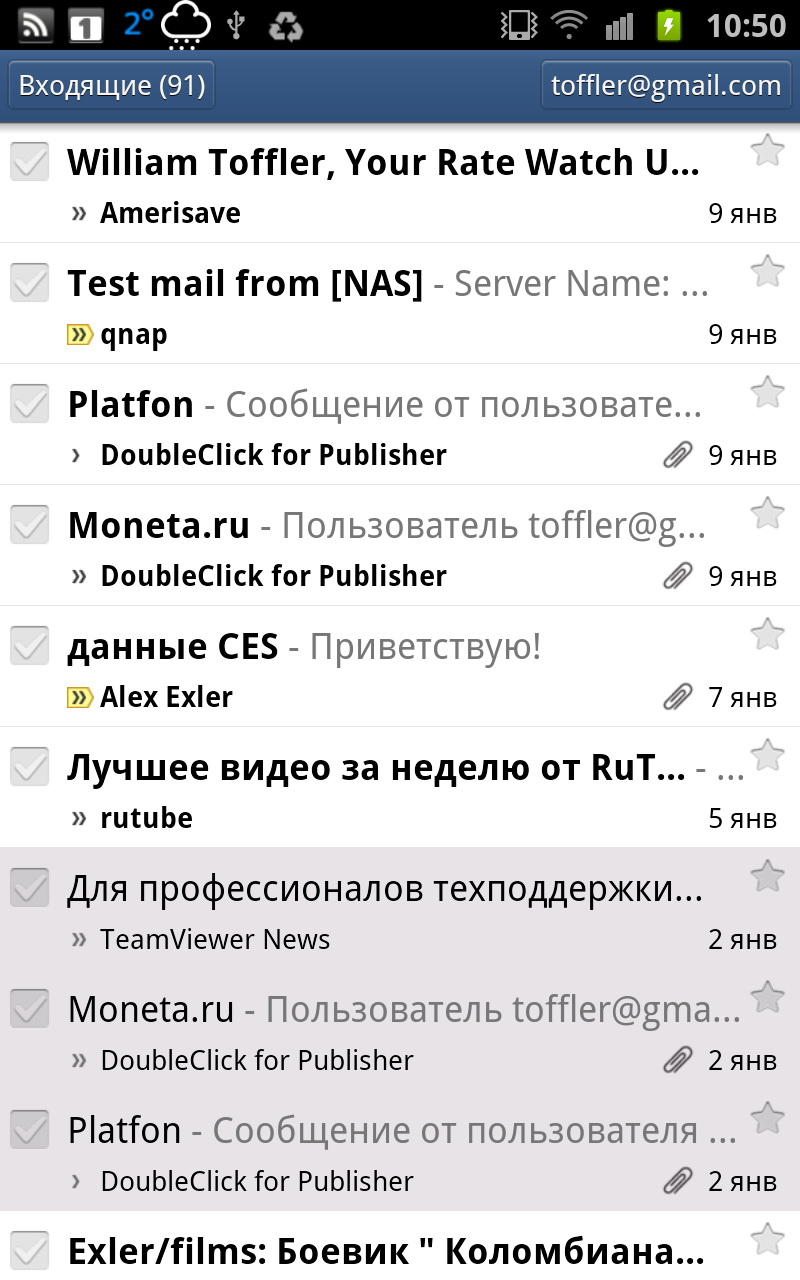Star the Platfon 2 янв email
The image size is (800, 1280).
pos(767,1119)
